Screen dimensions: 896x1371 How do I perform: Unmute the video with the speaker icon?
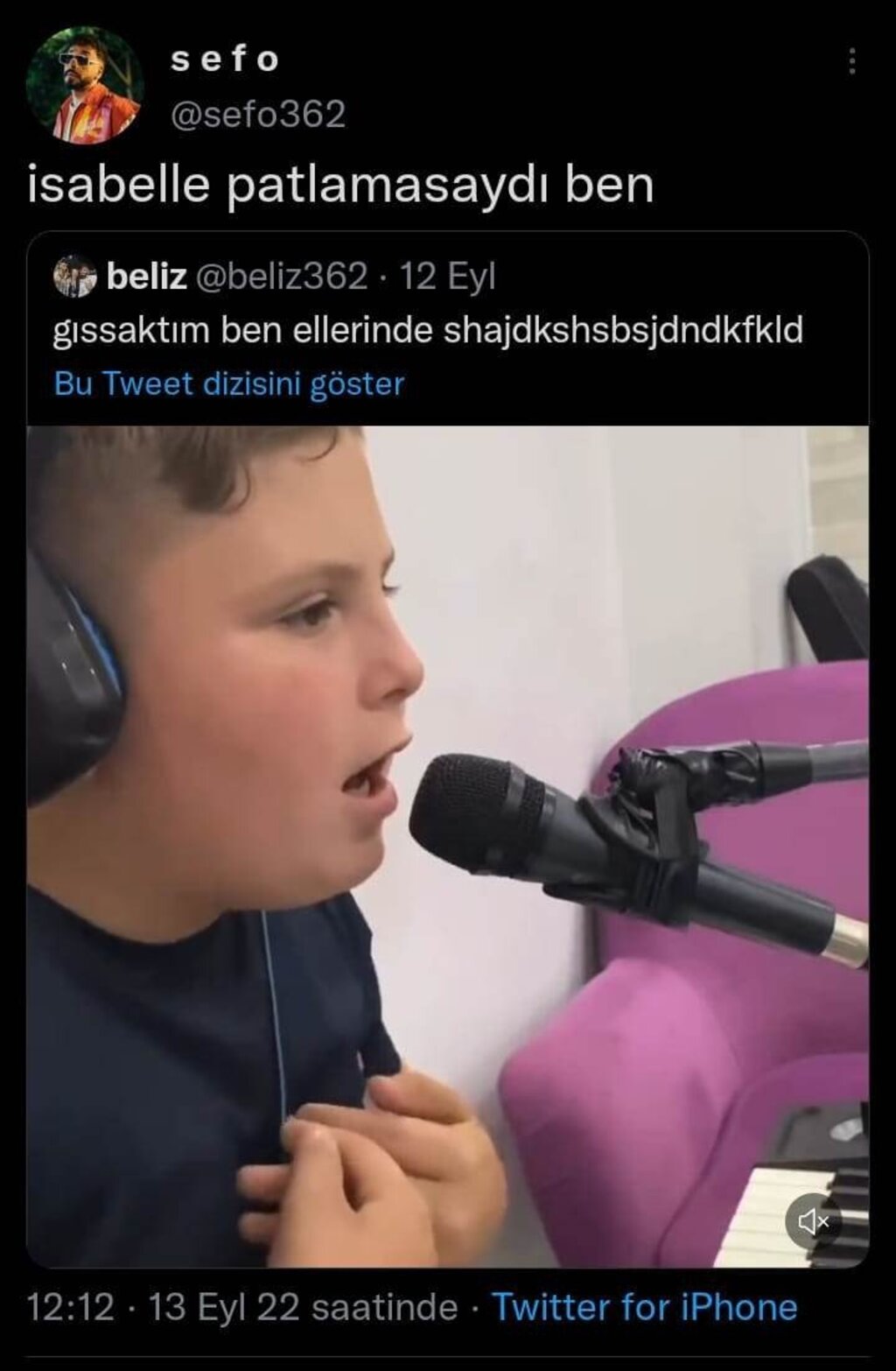coord(813,1220)
